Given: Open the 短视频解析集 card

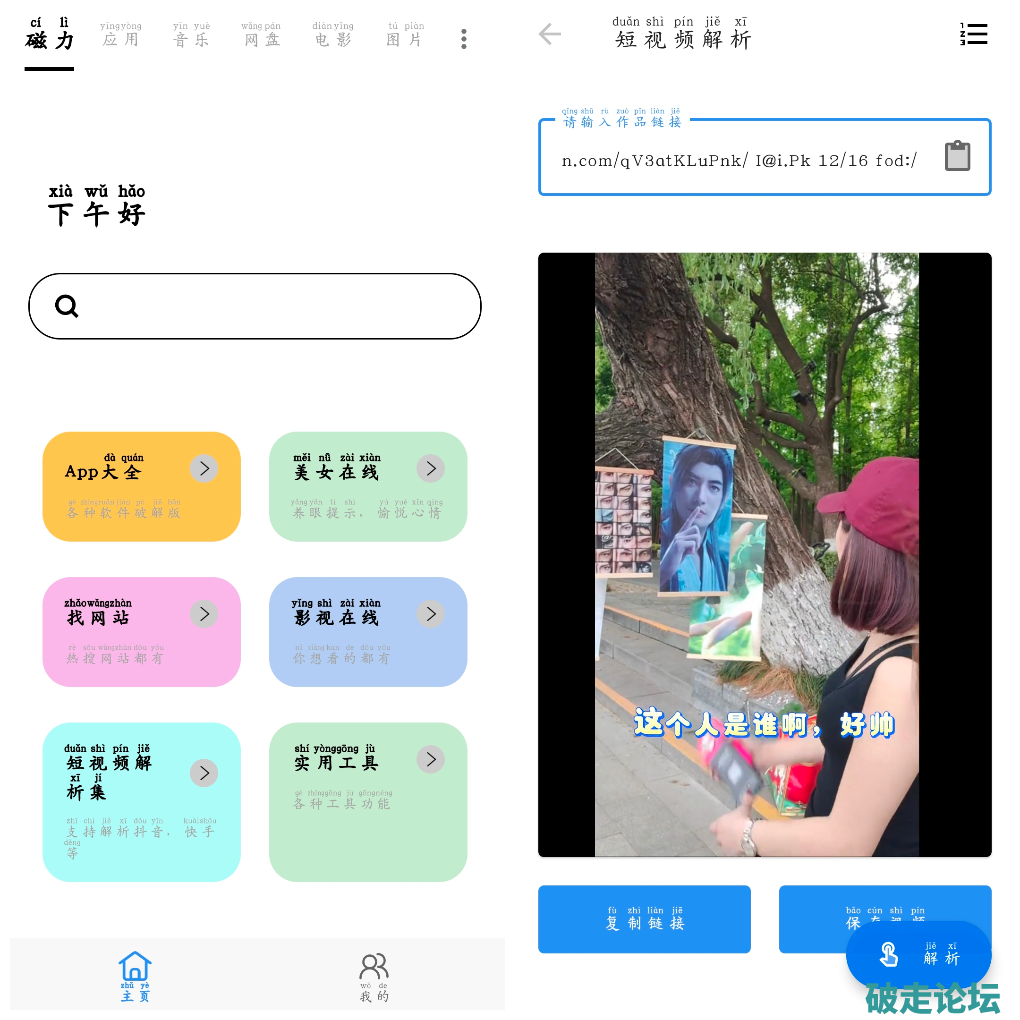Looking at the screenshot, I should pyautogui.click(x=142, y=802).
